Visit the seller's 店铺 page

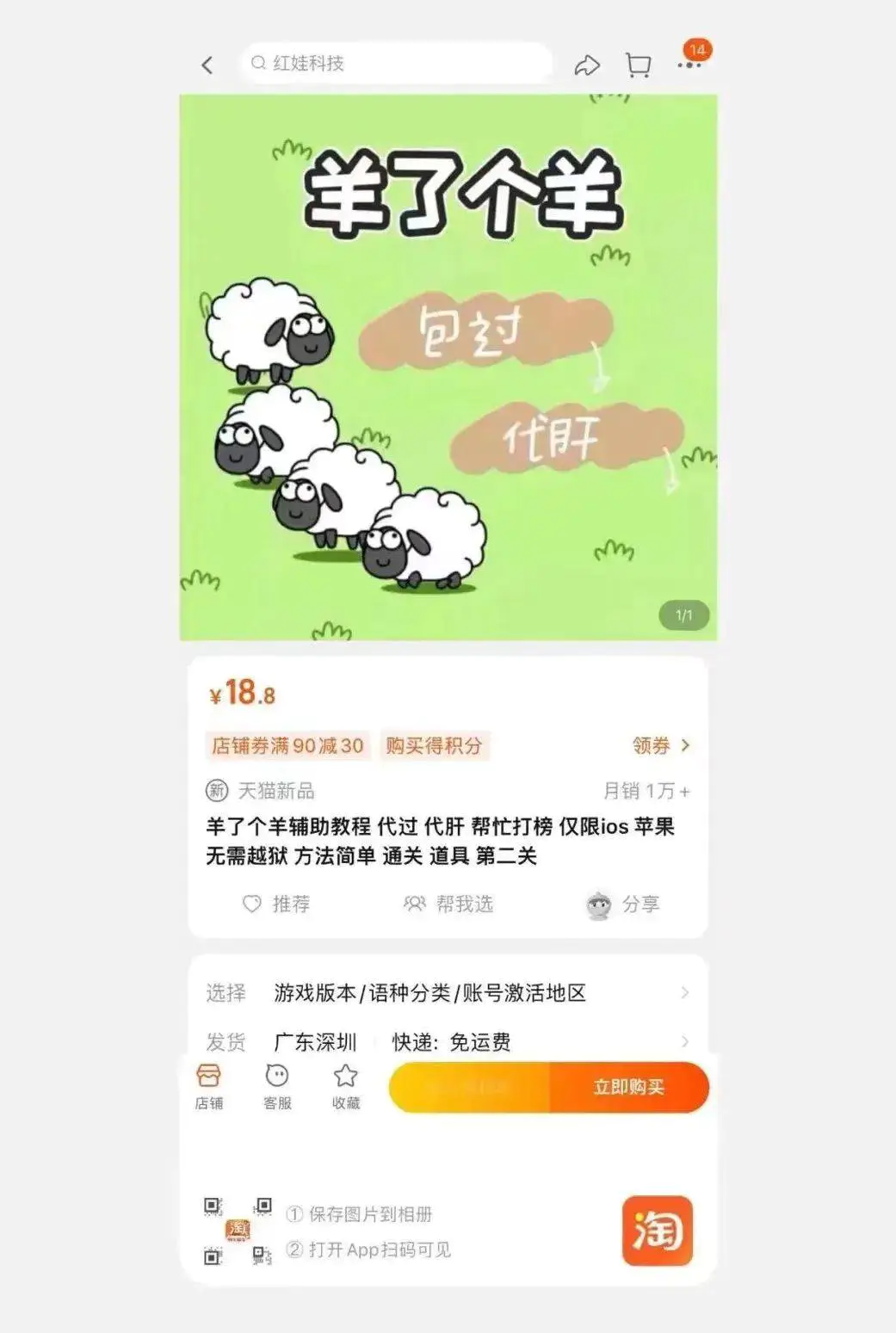[208, 1086]
